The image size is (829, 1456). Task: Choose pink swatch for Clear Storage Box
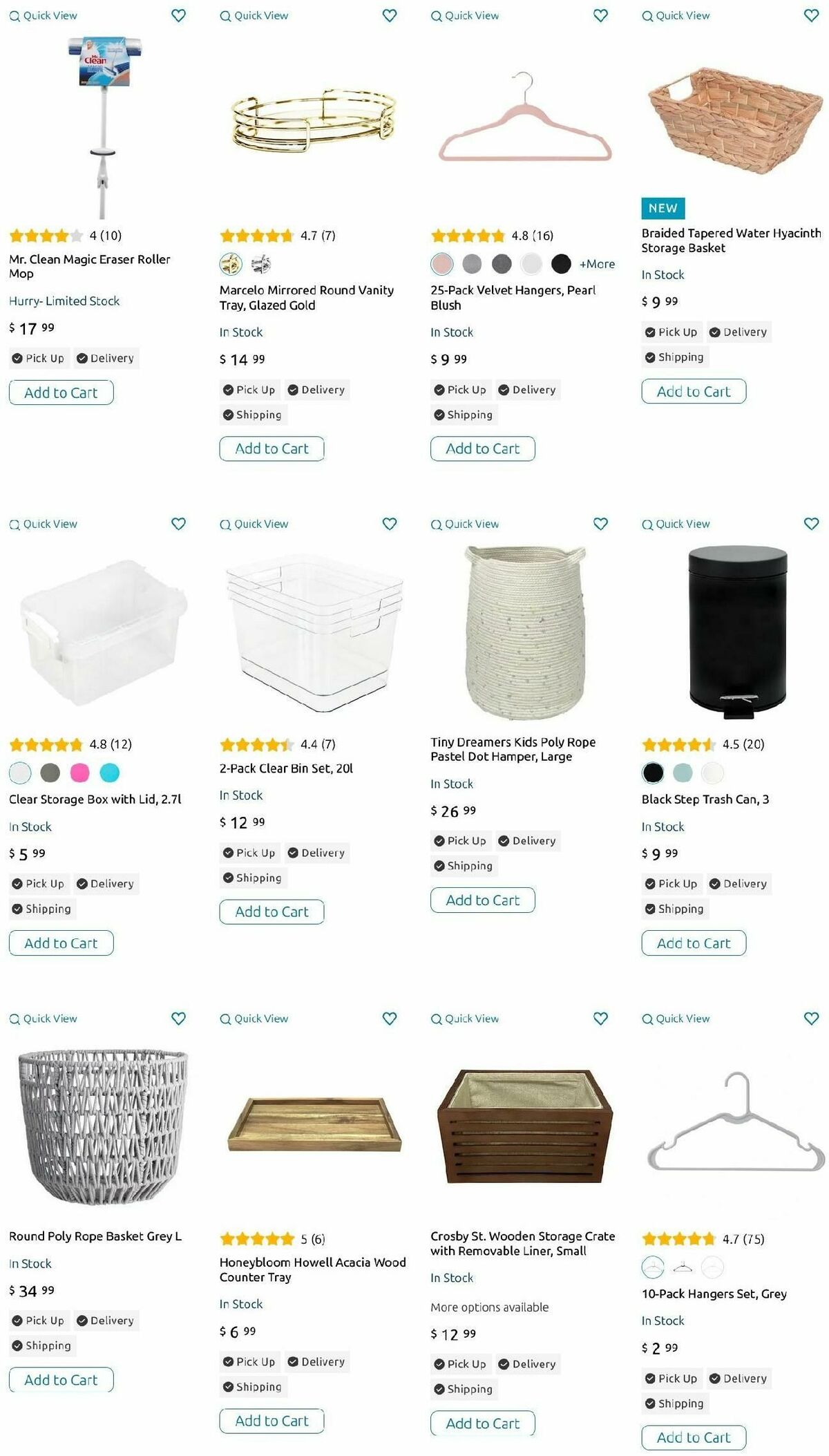pyautogui.click(x=80, y=773)
